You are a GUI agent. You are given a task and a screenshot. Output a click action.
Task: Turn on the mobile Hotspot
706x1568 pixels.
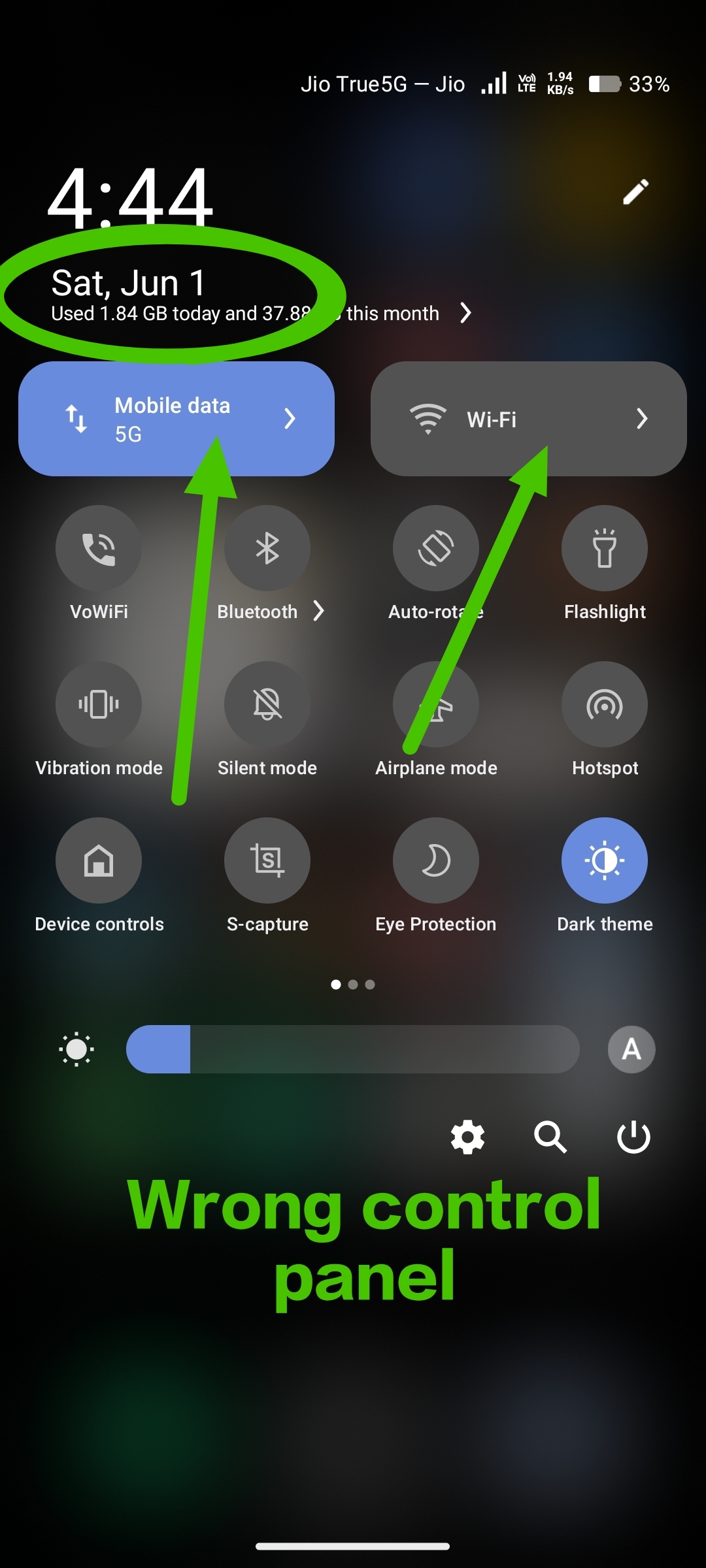(x=605, y=704)
